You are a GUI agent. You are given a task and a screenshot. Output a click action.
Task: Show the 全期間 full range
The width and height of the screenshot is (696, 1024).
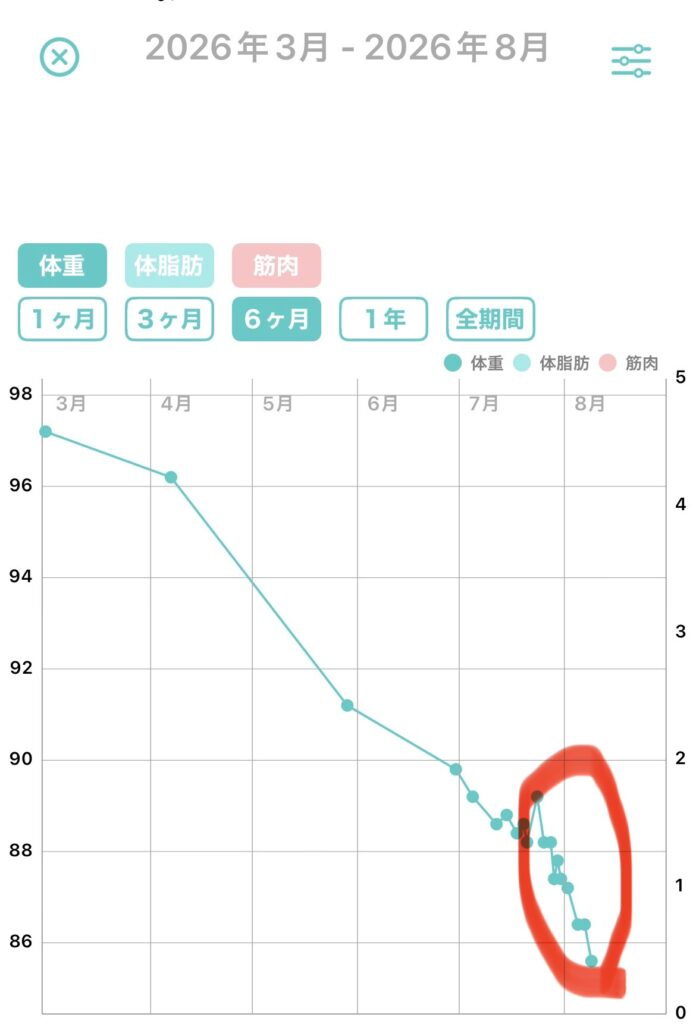[490, 319]
